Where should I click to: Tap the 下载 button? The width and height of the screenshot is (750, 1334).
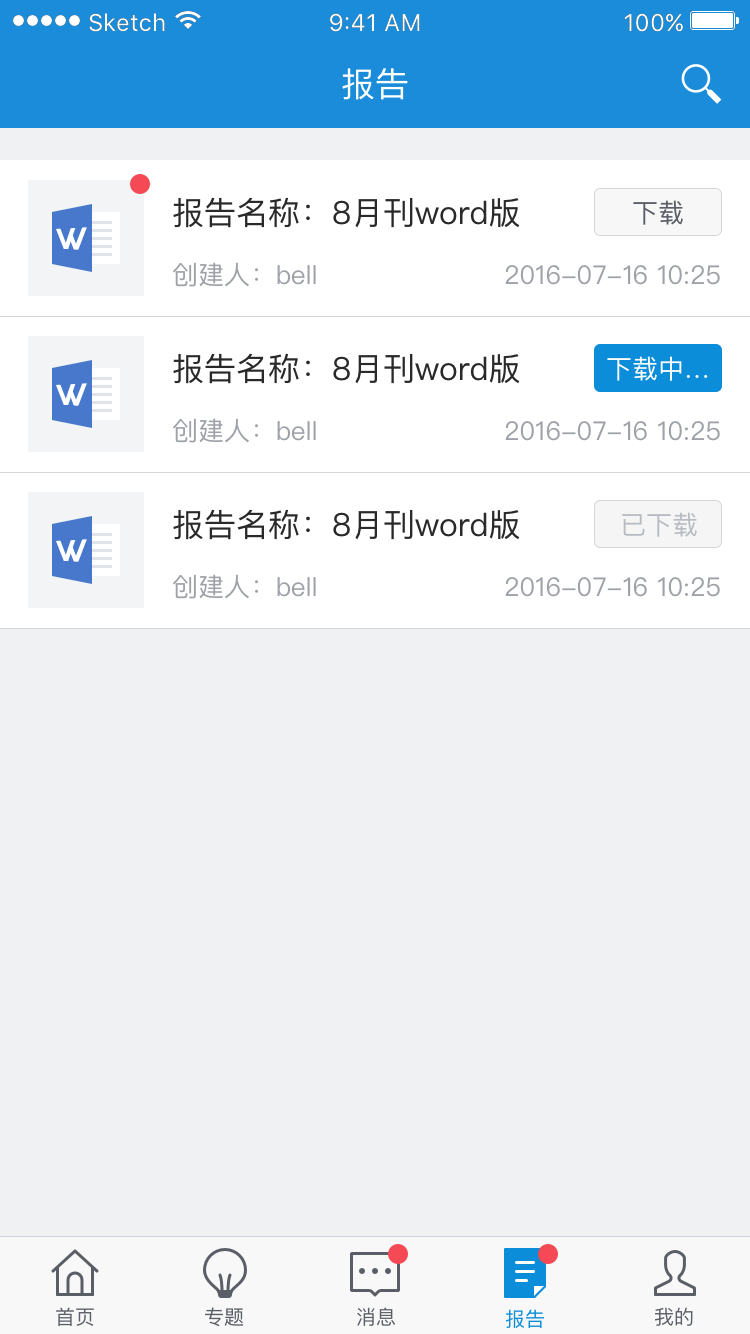(658, 212)
